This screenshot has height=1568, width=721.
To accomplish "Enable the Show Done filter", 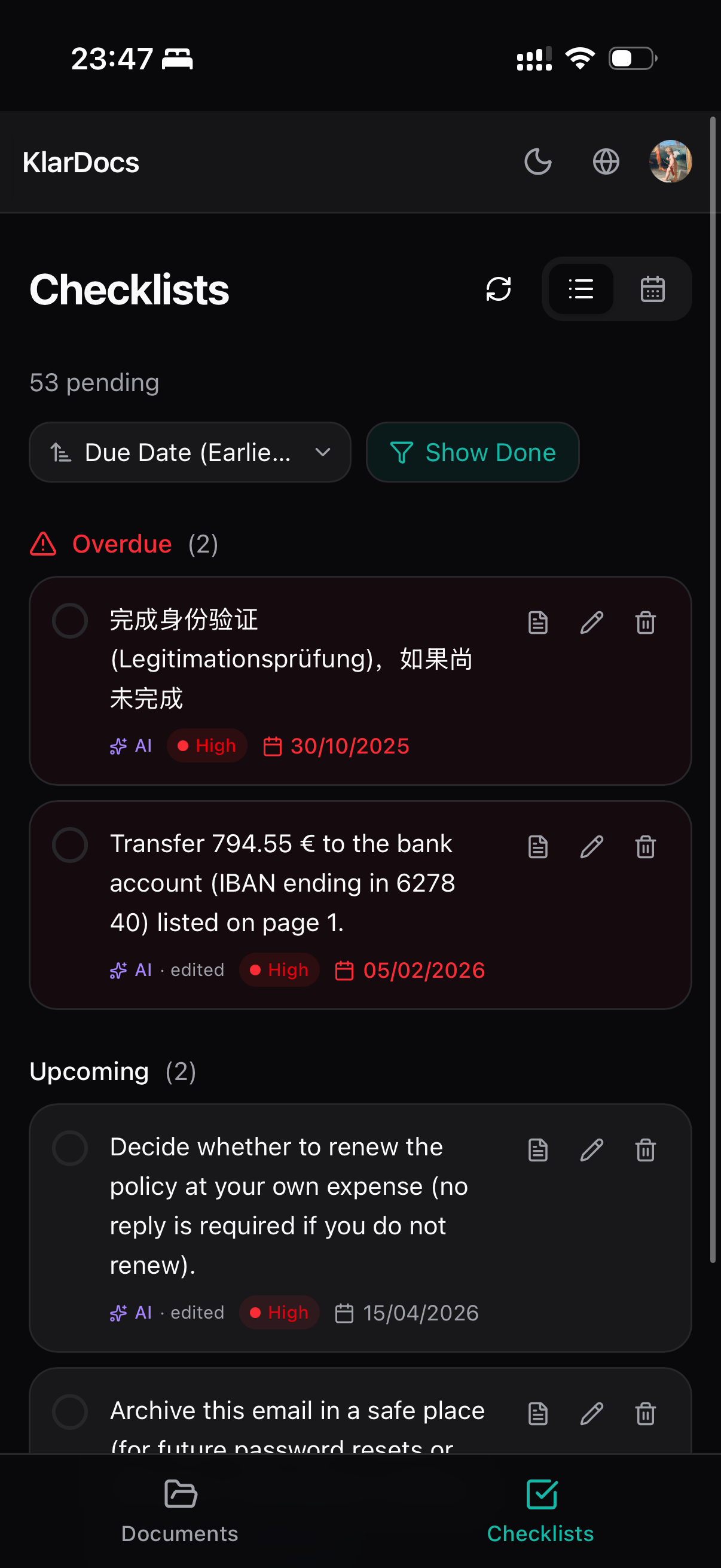I will tap(472, 452).
